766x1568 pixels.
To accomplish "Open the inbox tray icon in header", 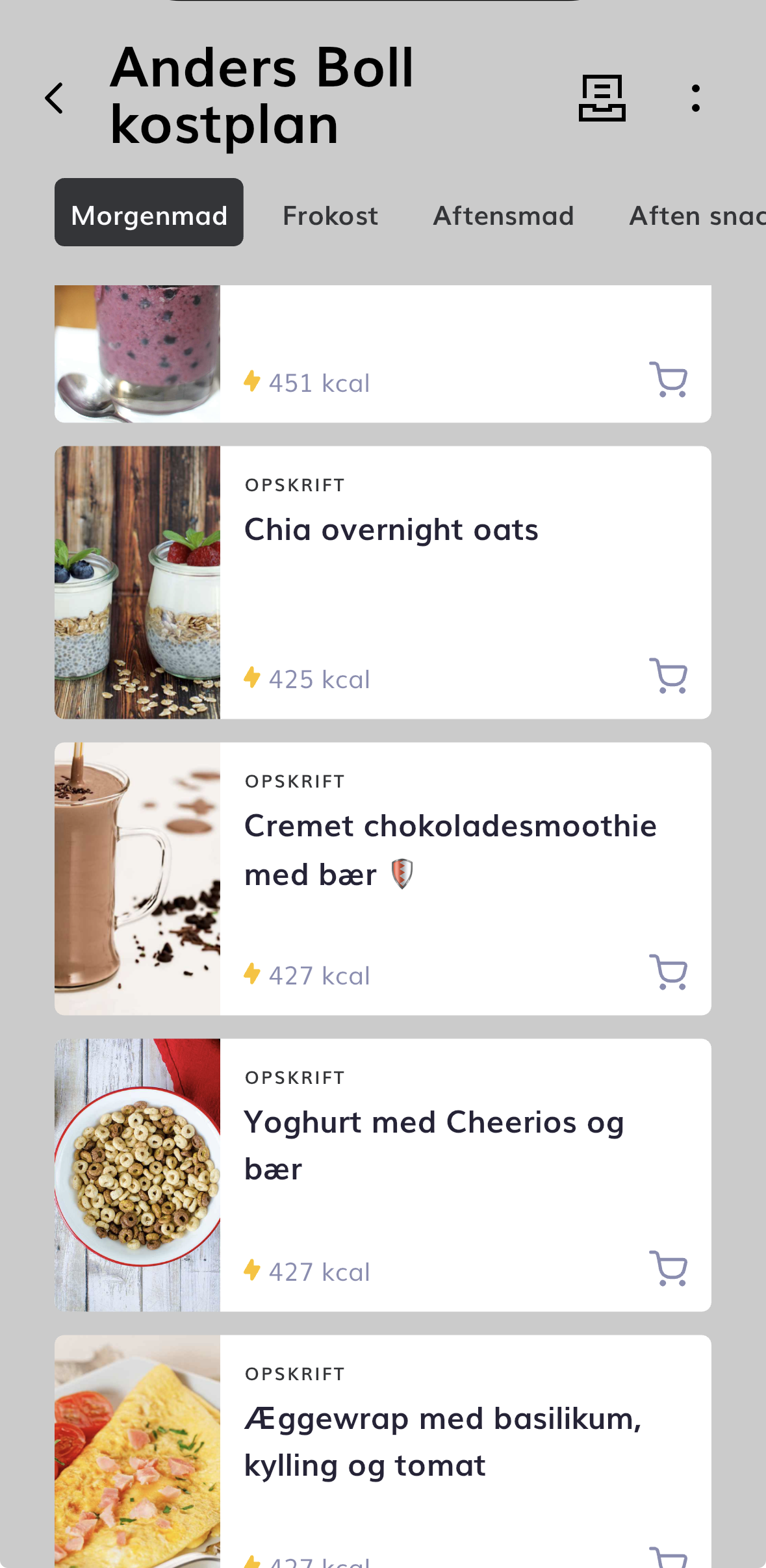I will tap(602, 98).
